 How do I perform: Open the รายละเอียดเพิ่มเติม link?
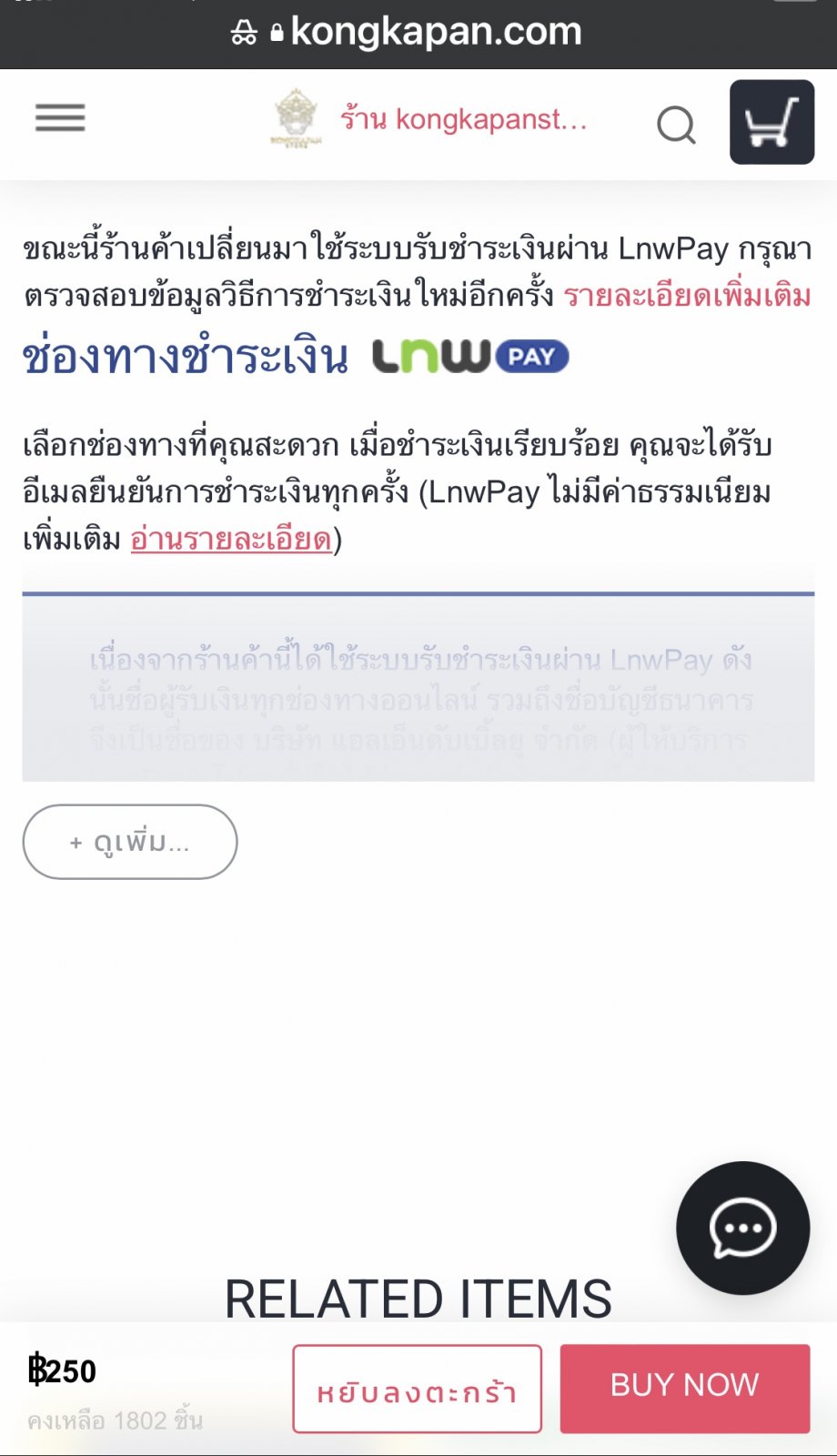[687, 296]
